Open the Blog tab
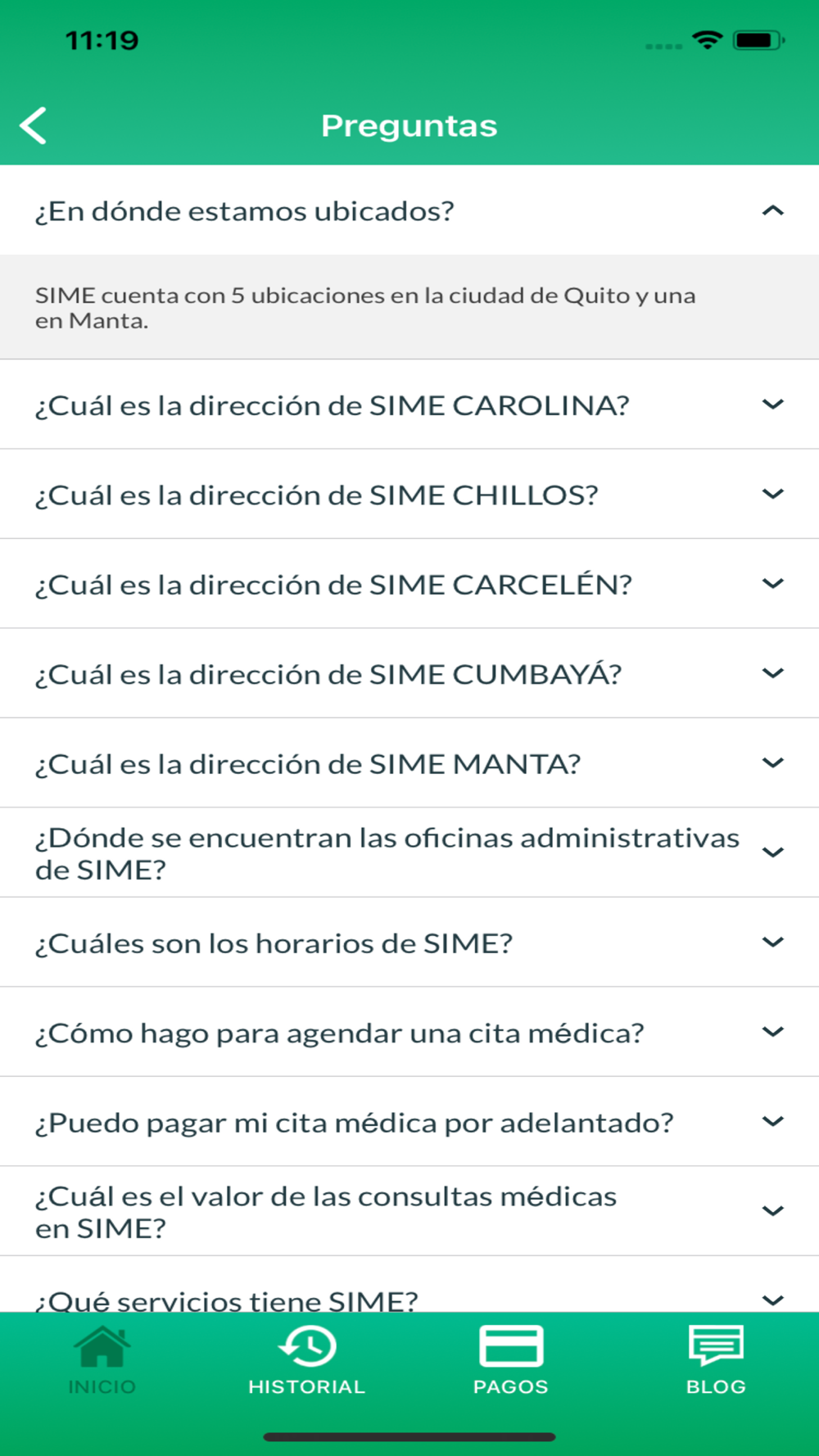Image resolution: width=819 pixels, height=1456 pixels. [x=716, y=1361]
